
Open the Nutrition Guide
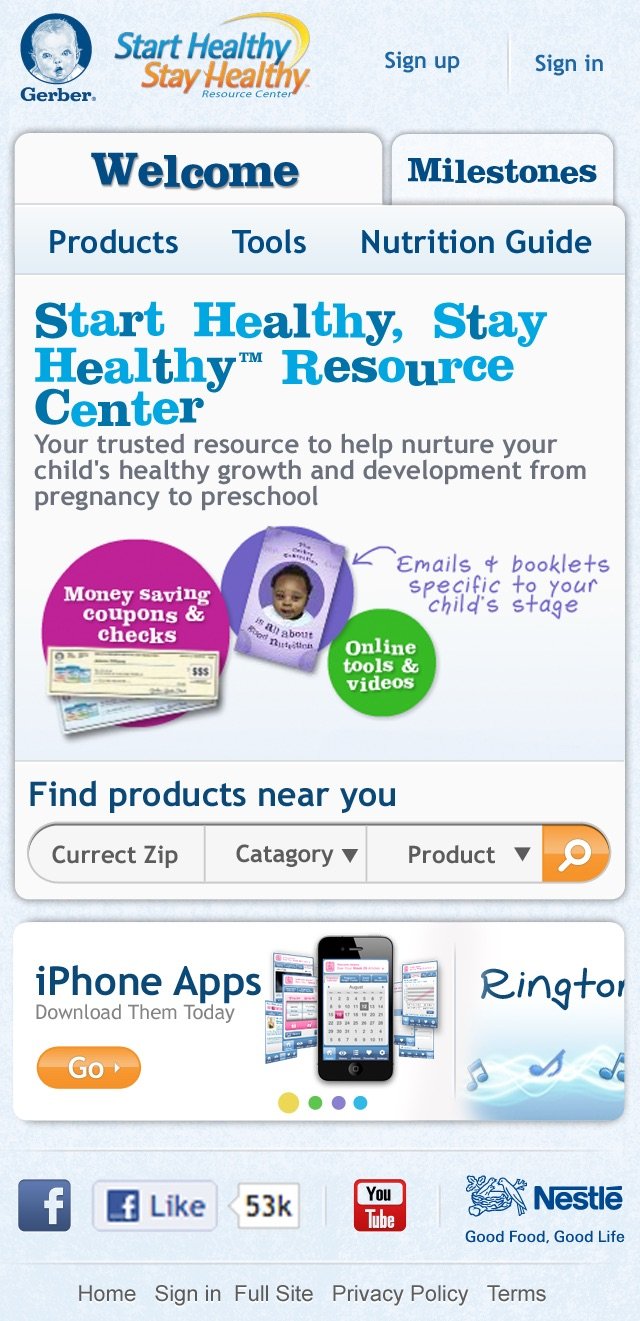pos(476,242)
